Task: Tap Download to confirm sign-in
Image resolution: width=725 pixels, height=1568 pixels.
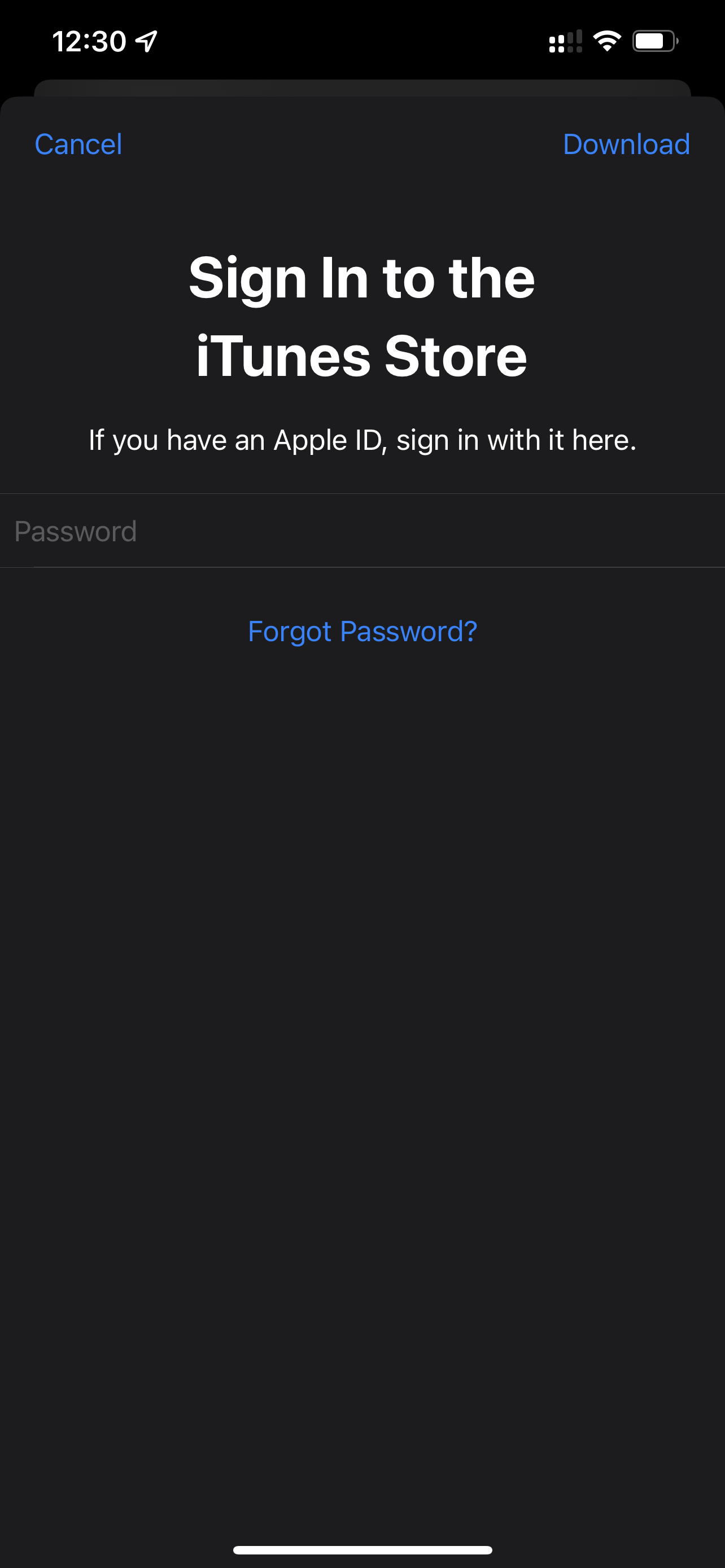Action: coord(626,144)
